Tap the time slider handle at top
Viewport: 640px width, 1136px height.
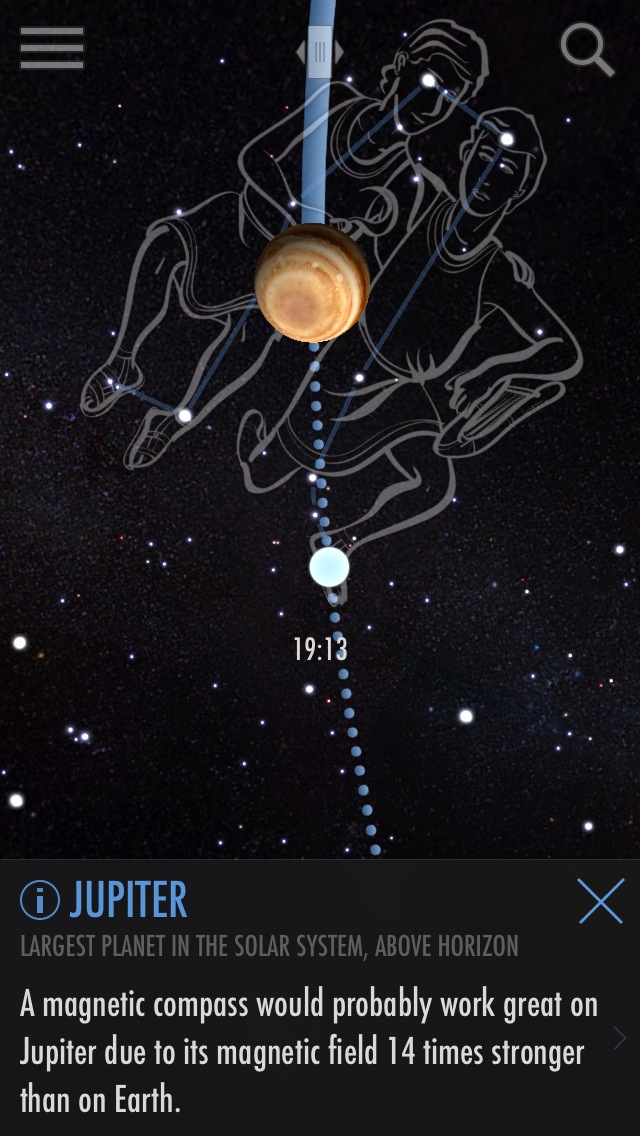point(319,51)
